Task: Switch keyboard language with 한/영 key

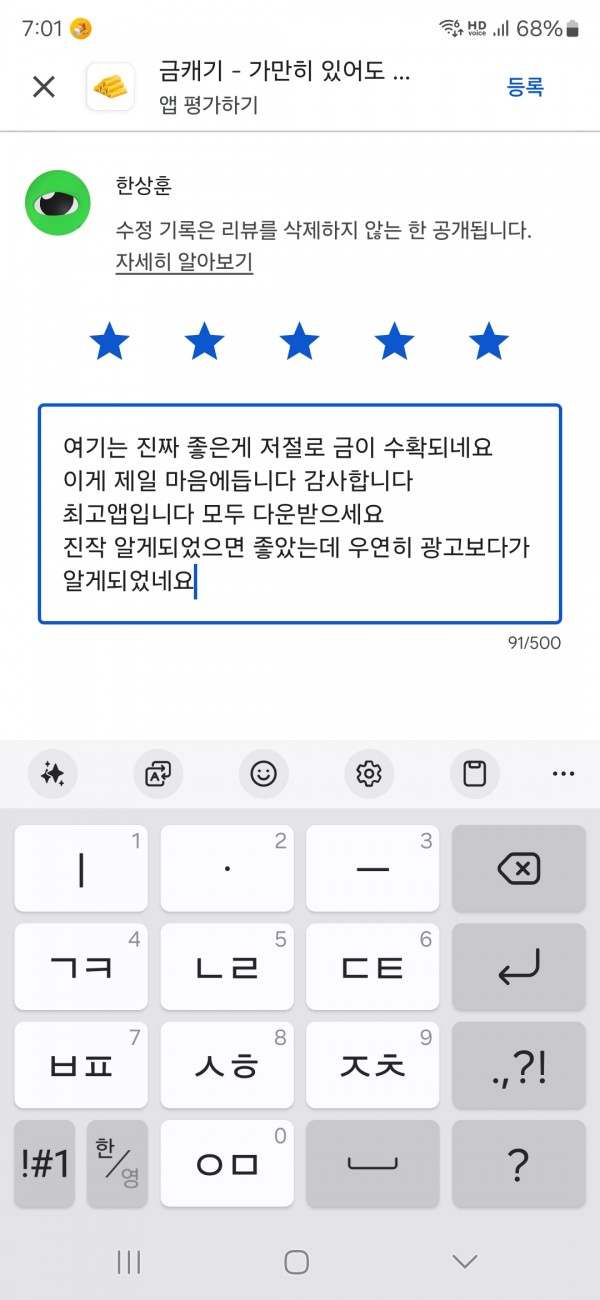Action: coord(117,1163)
